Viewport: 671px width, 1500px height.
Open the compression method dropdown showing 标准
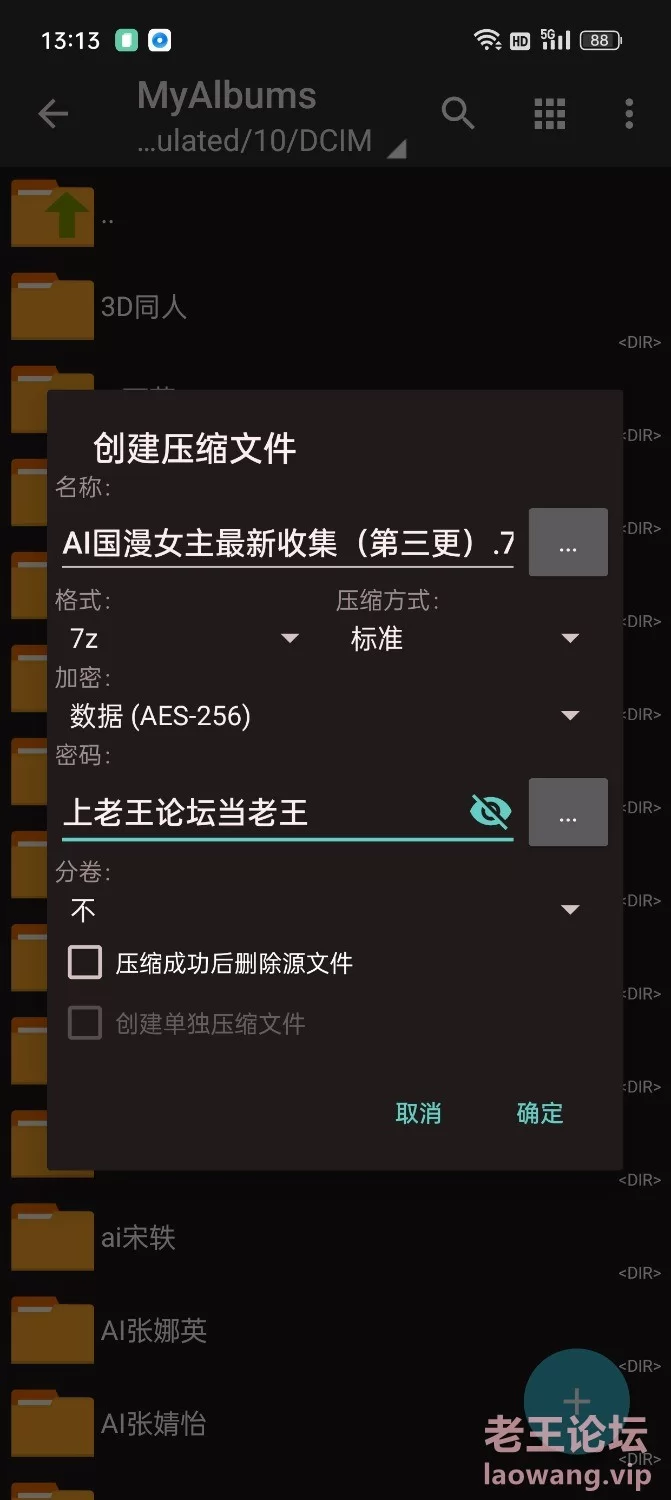pyautogui.click(x=464, y=638)
